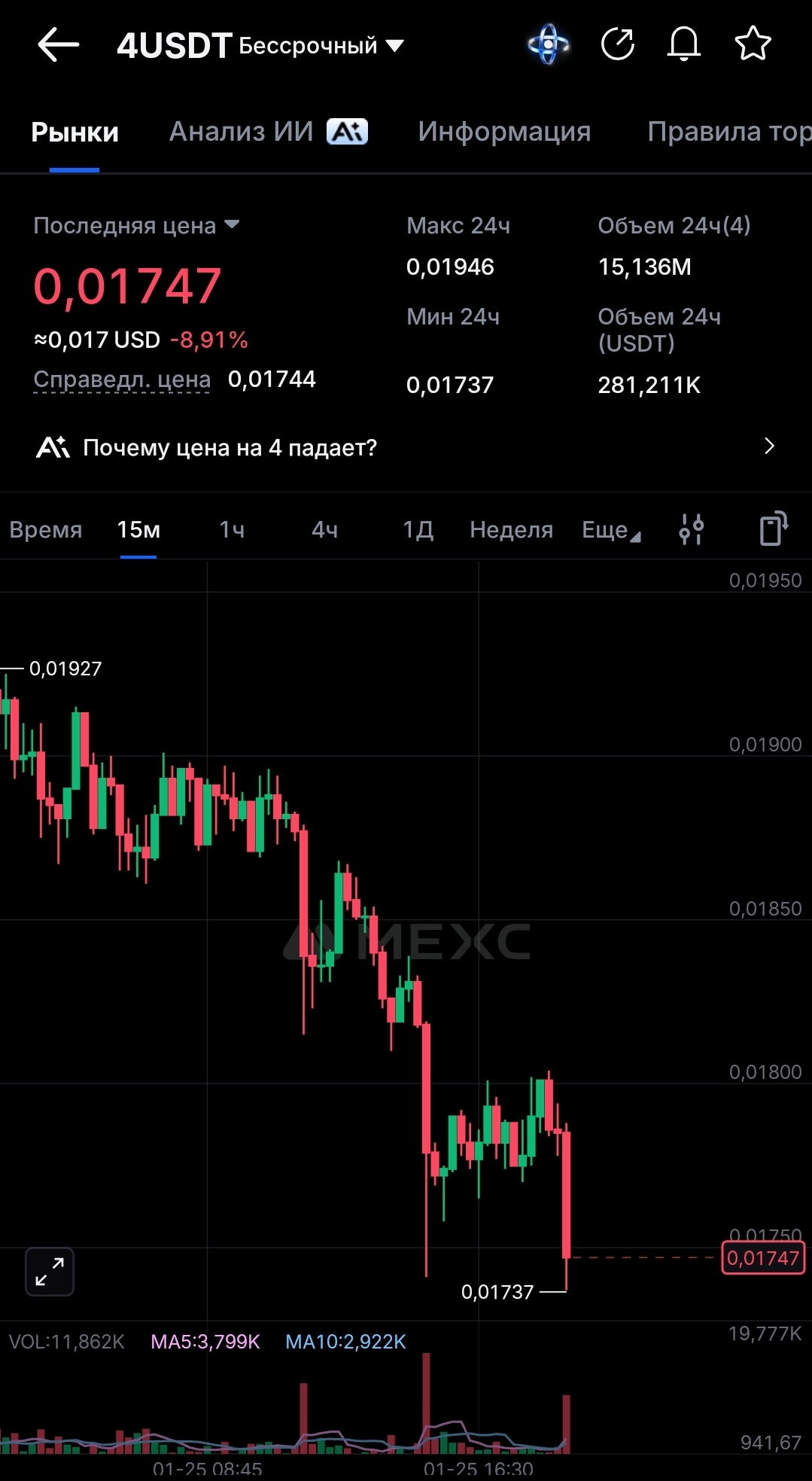
Task: Switch the chart to Неделя interval
Action: click(511, 530)
